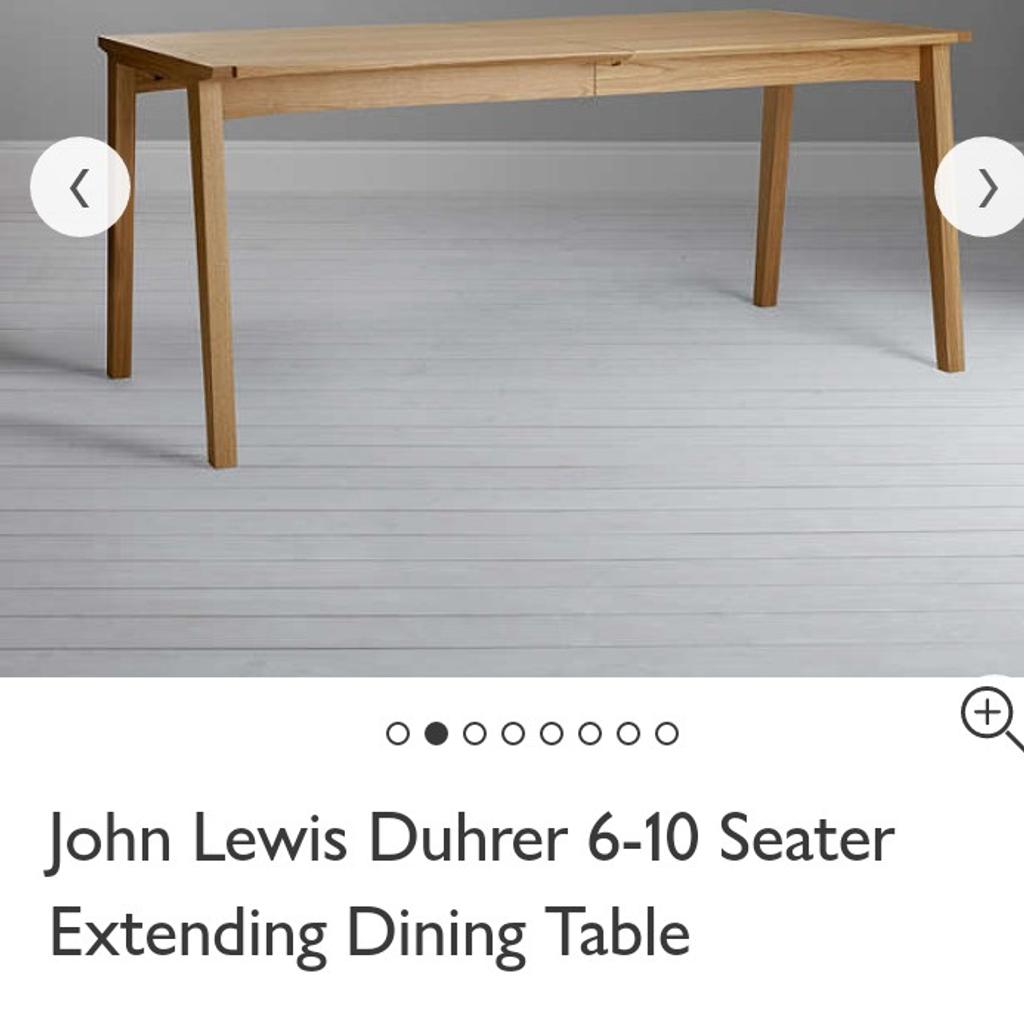The width and height of the screenshot is (1024, 1024).
Task: Jump to the first image dot
Action: coord(398,734)
